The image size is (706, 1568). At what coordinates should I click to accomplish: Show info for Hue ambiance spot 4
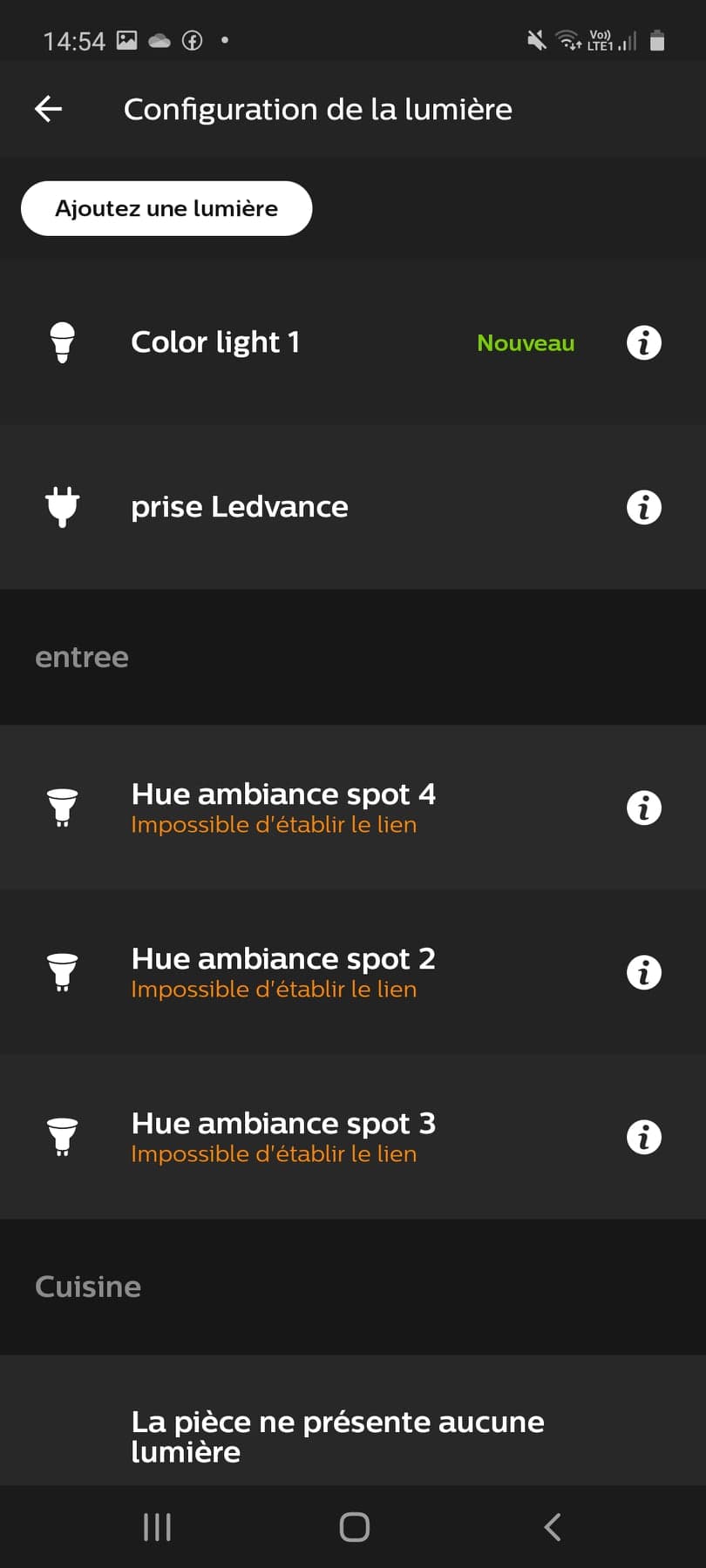pyautogui.click(x=644, y=808)
